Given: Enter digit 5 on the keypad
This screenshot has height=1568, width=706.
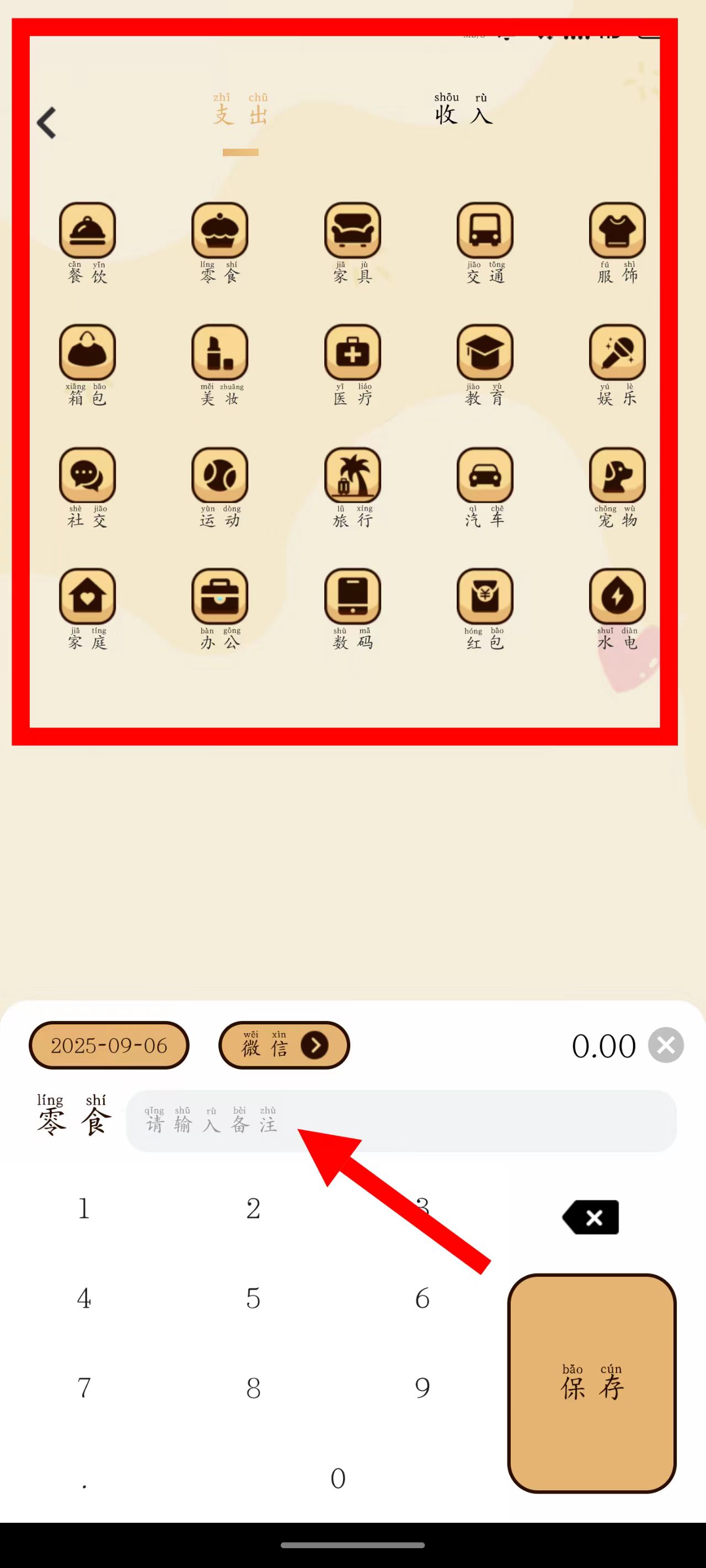Looking at the screenshot, I should coord(253,1298).
